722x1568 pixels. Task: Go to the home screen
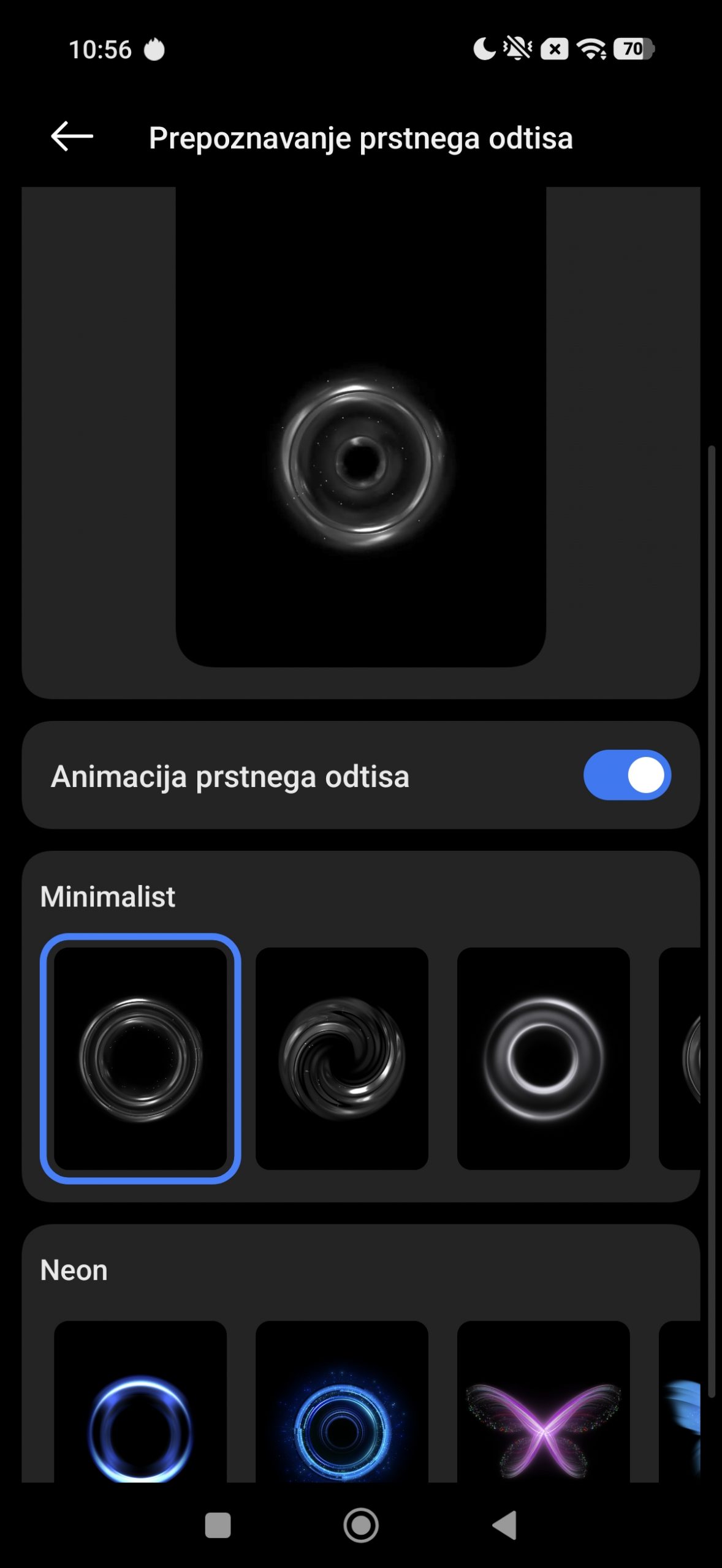(361, 1525)
